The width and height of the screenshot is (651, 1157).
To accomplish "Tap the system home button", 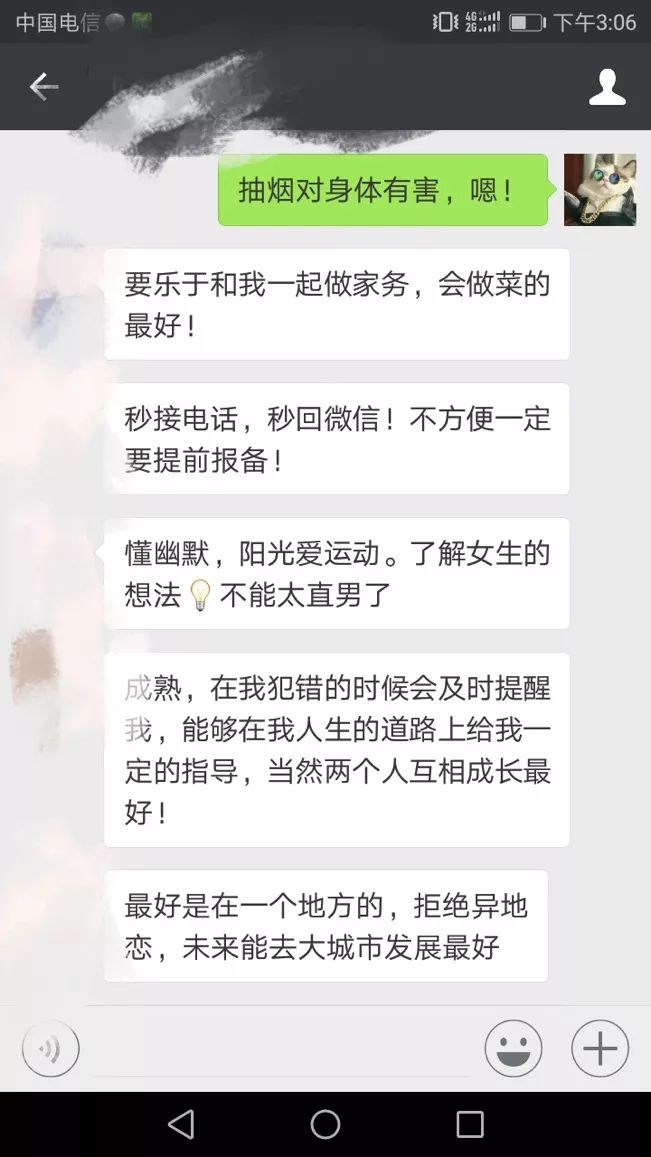I will tap(325, 1124).
